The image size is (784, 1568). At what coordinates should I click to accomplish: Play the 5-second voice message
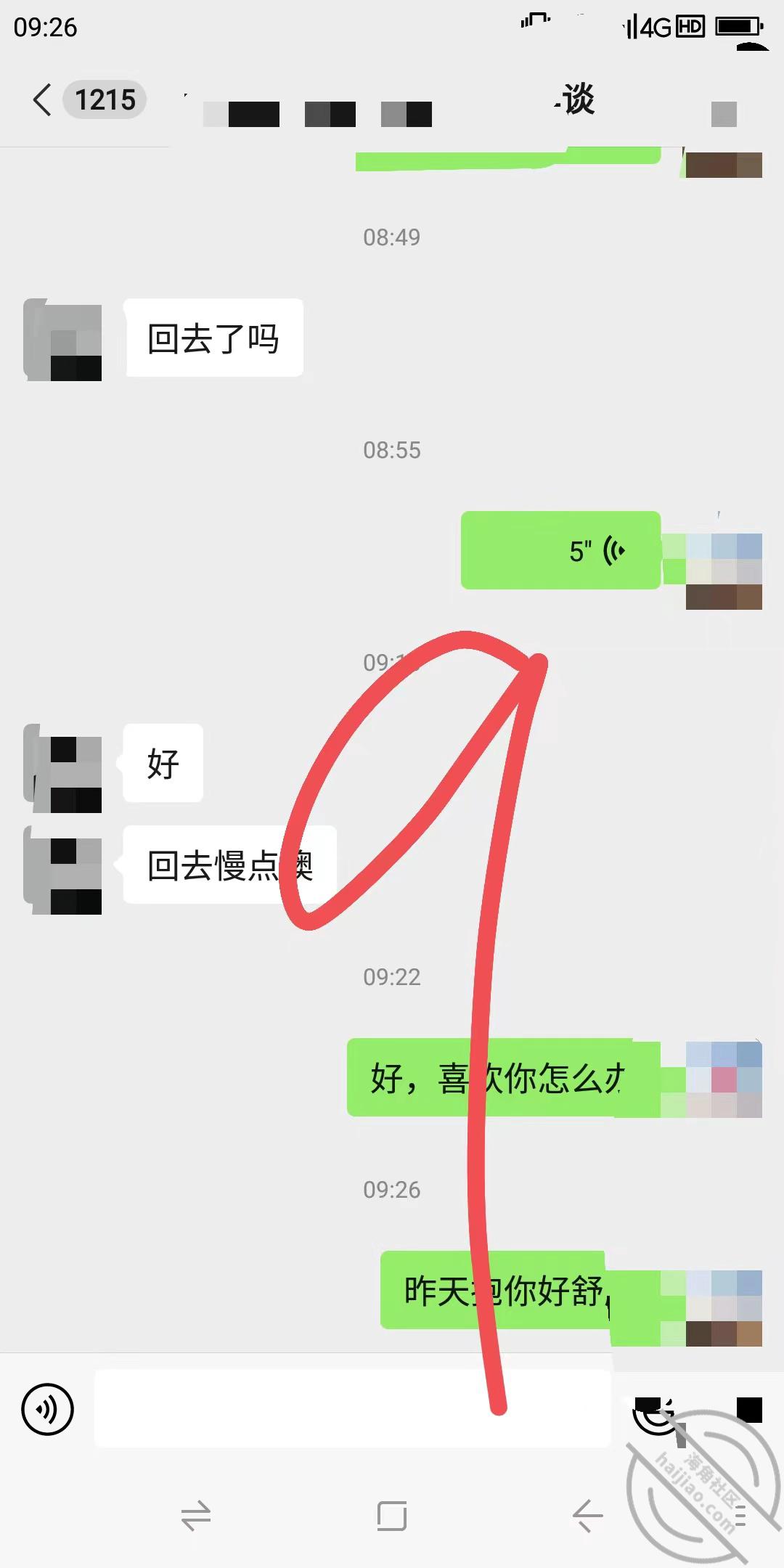coord(560,550)
